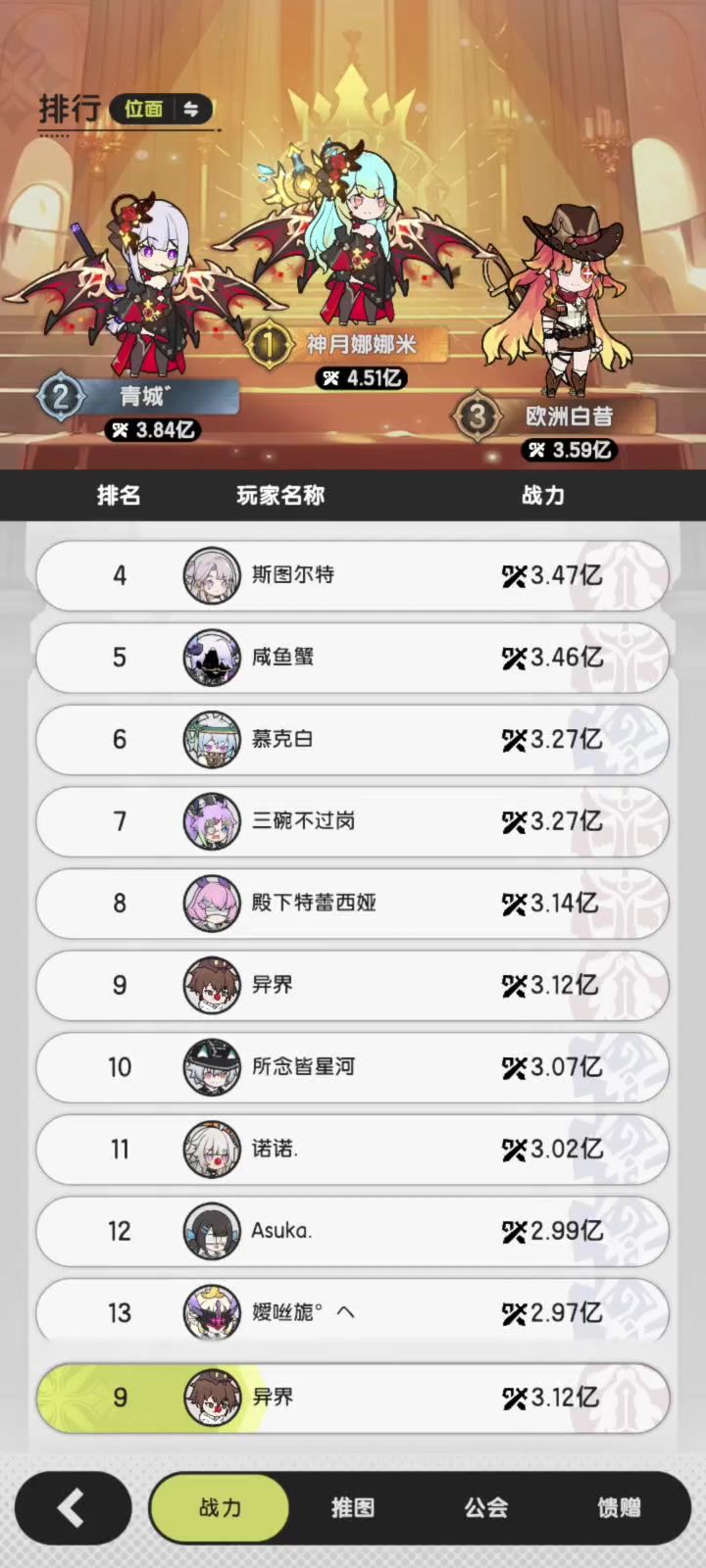Switch to the 推图 tab
Viewport: 706px width, 1568px height.
click(x=352, y=1507)
